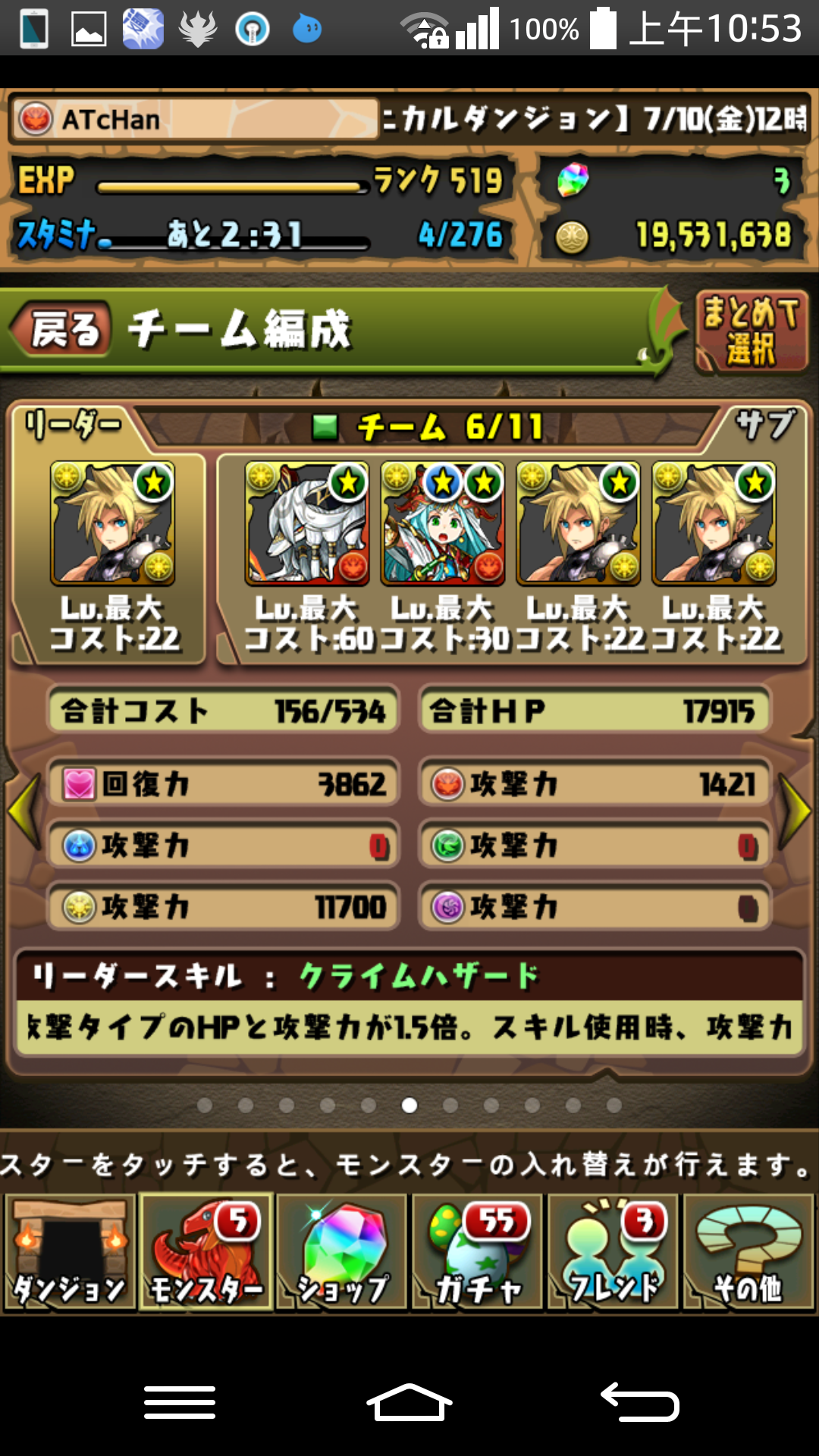Open the その他 tab
This screenshot has width=819, height=1456.
[749, 1253]
